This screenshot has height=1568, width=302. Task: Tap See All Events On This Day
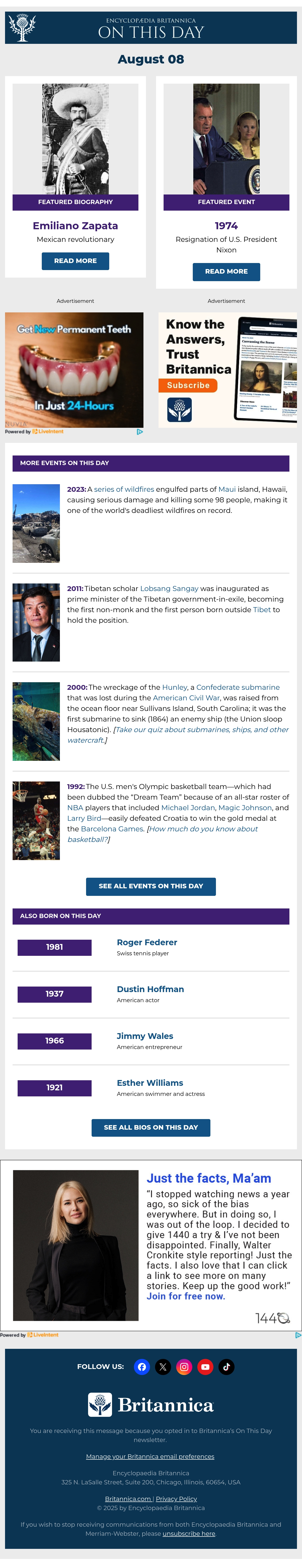pos(151,886)
